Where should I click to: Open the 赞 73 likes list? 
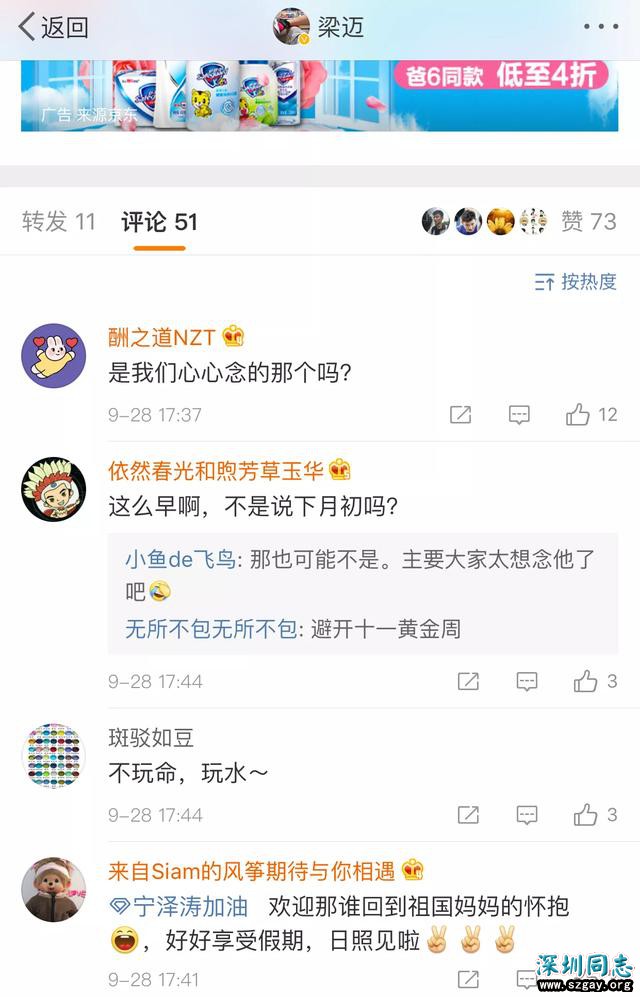(588, 222)
